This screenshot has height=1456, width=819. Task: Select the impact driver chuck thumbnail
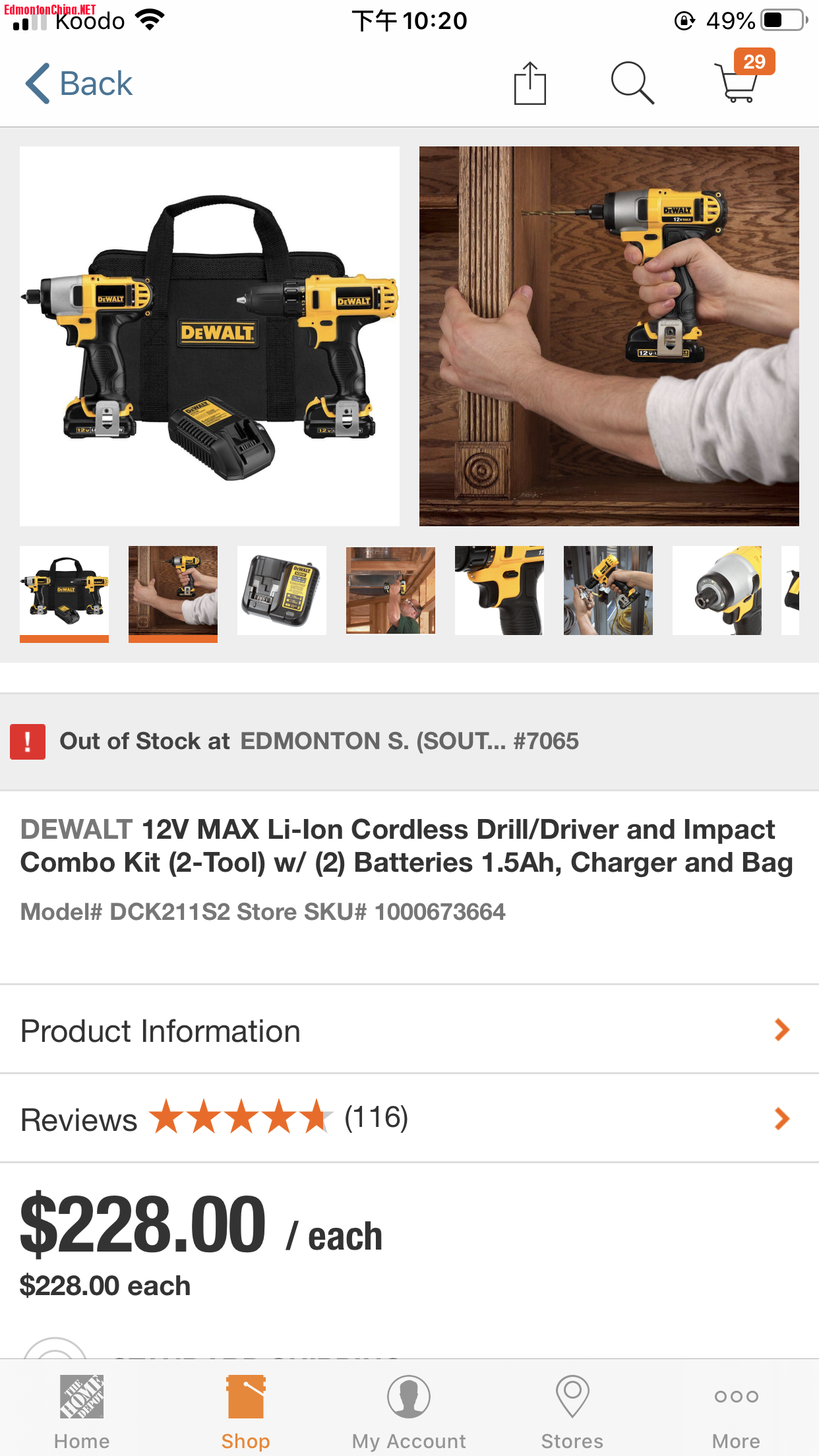[717, 591]
